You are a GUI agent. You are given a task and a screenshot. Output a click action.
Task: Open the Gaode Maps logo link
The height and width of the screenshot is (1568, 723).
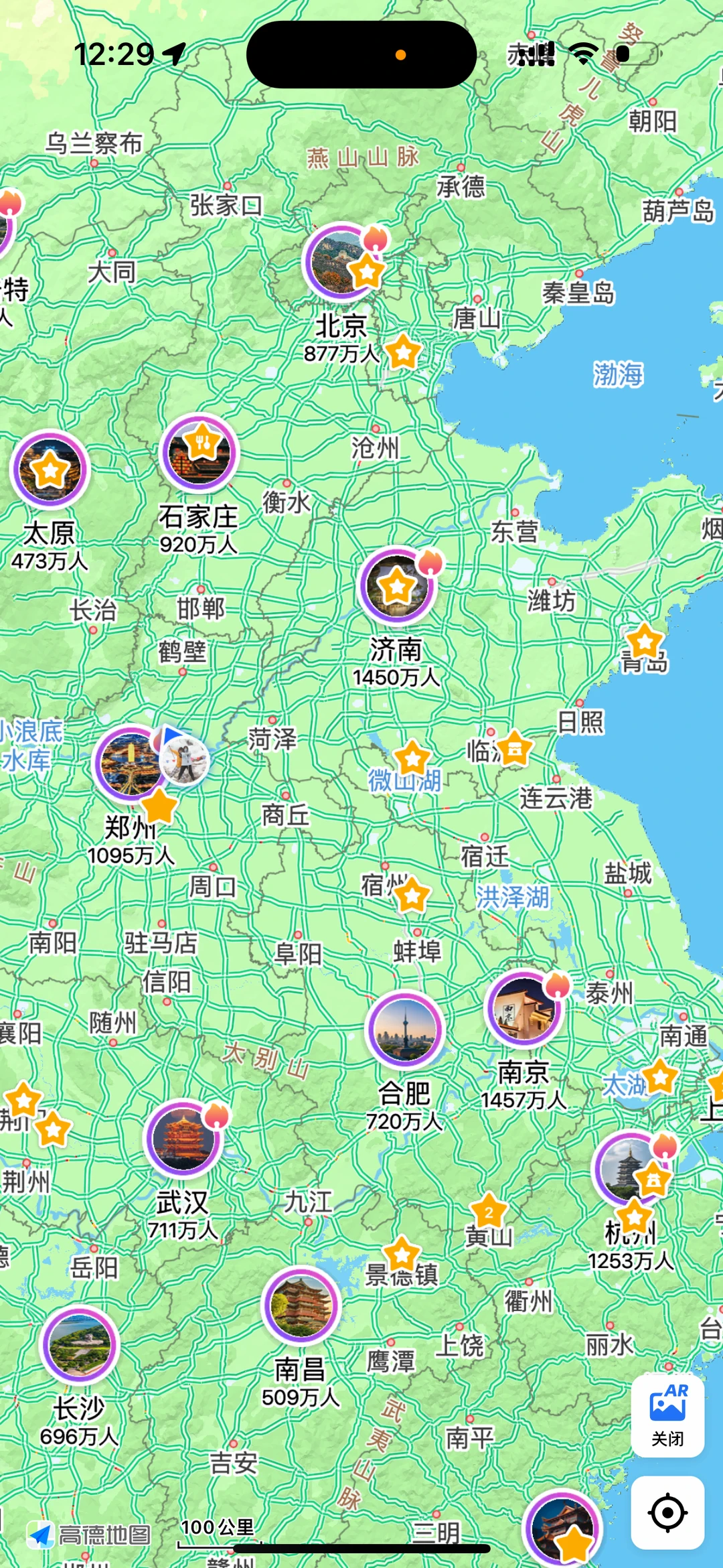tap(42, 1533)
